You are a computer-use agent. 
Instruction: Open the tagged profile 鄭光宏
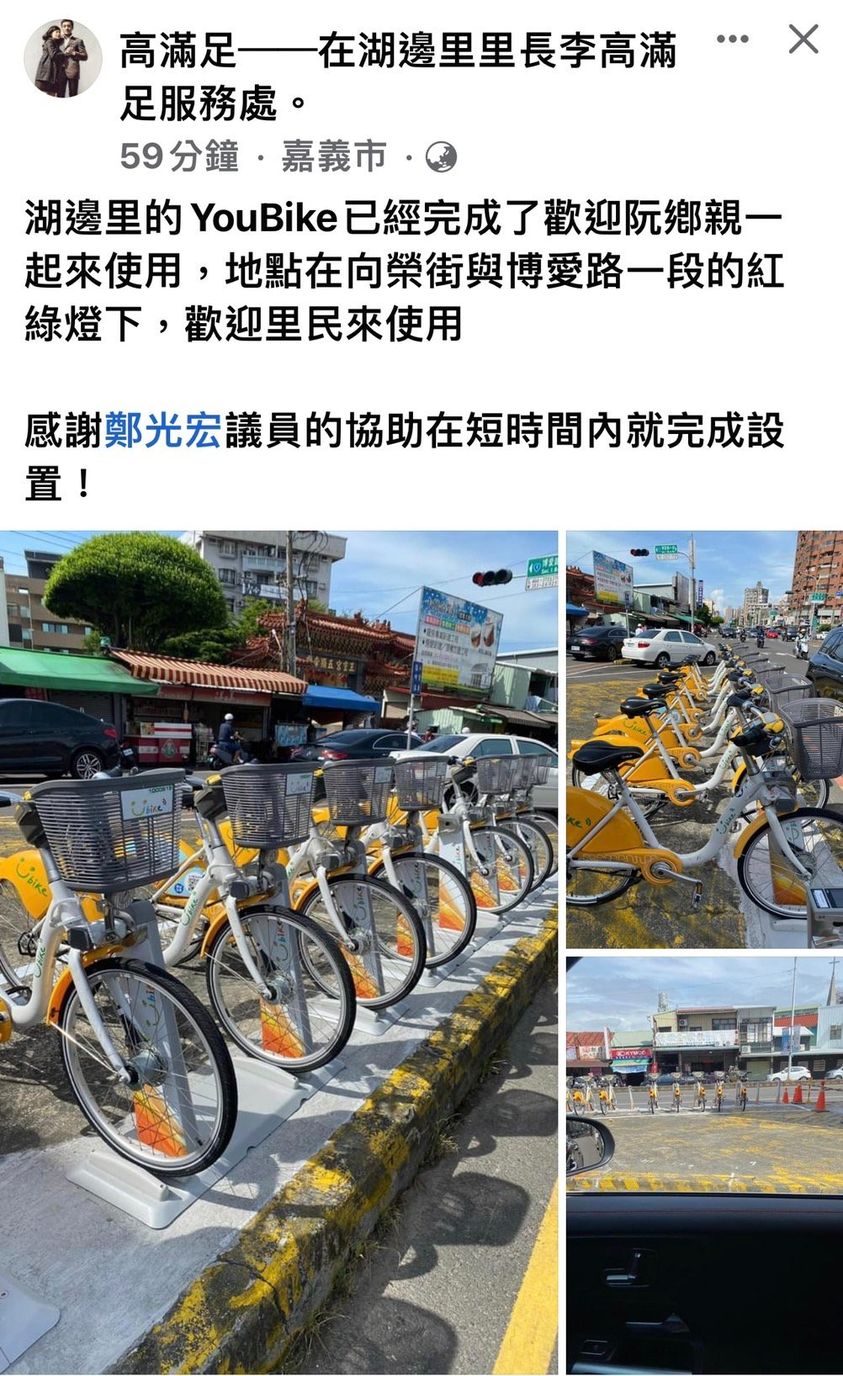162,430
